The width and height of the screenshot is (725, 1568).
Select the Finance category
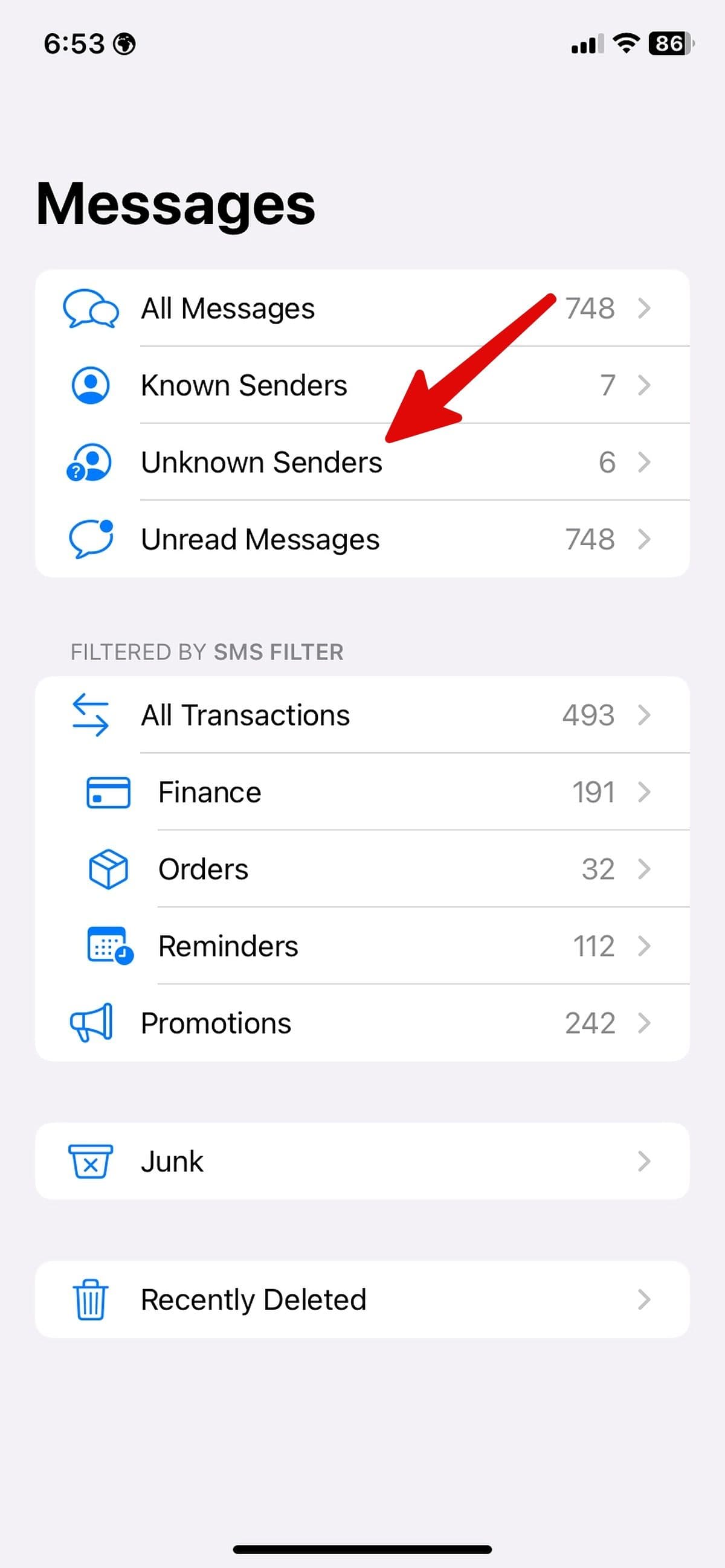tap(362, 792)
